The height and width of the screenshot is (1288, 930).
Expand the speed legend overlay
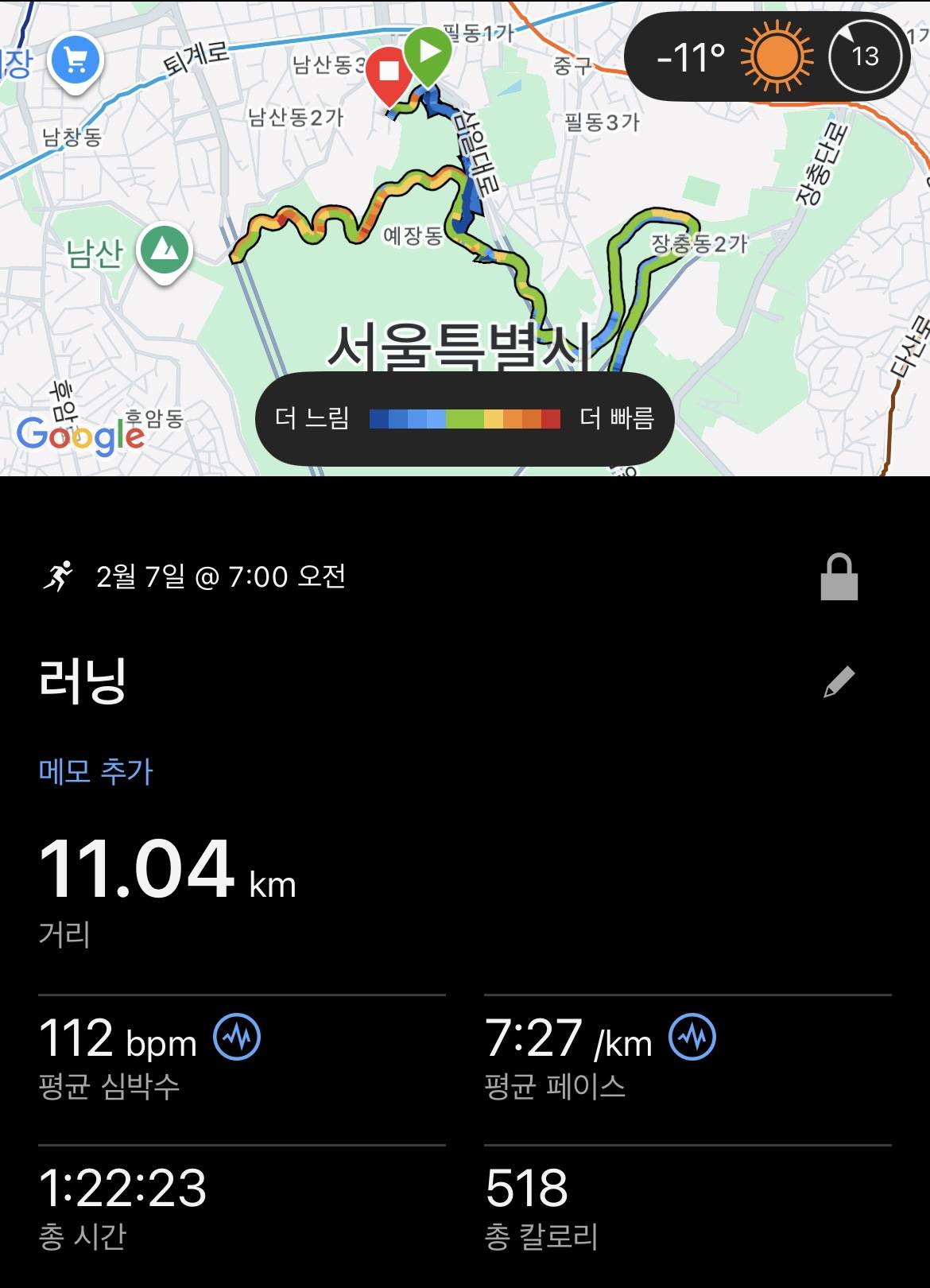pos(464,417)
